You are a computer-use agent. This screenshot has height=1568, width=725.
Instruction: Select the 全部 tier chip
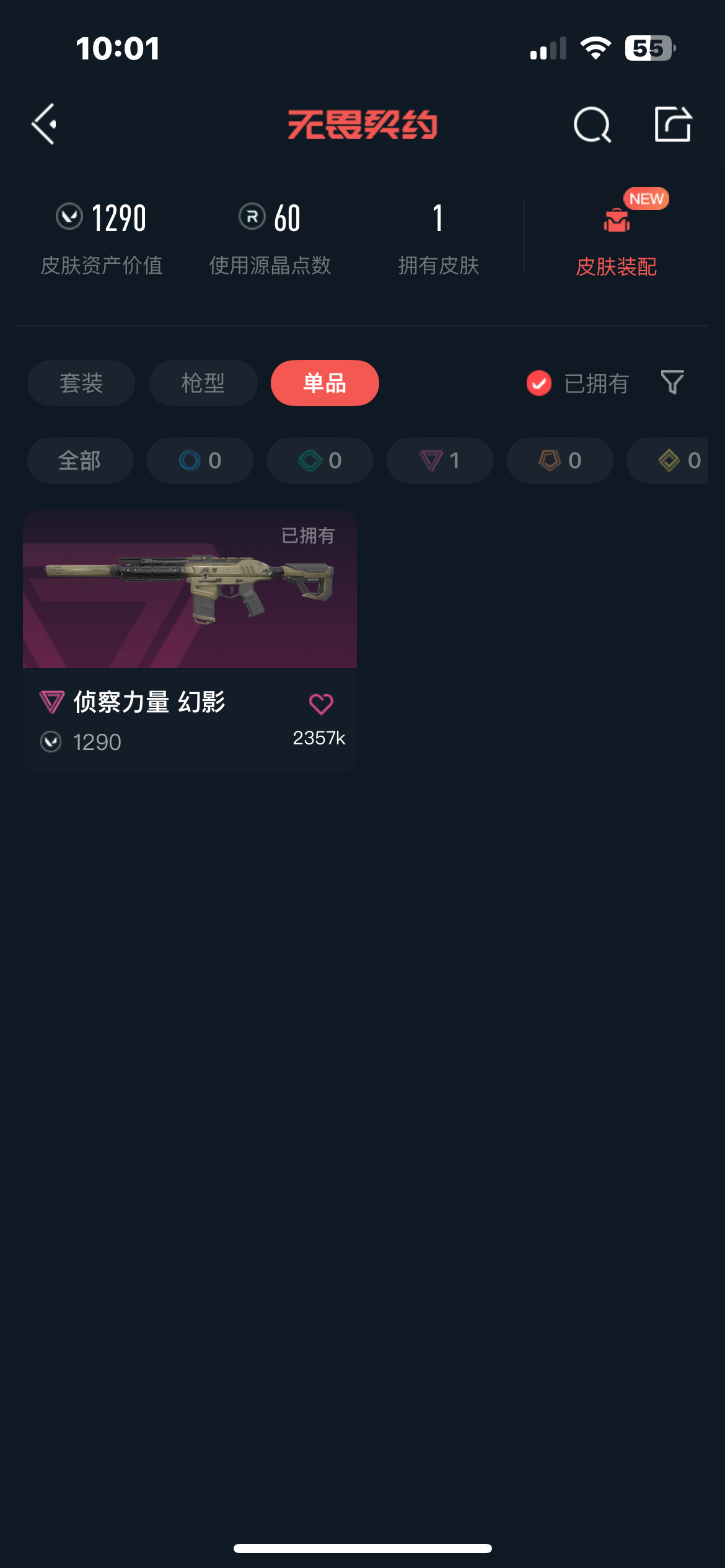[x=80, y=460]
